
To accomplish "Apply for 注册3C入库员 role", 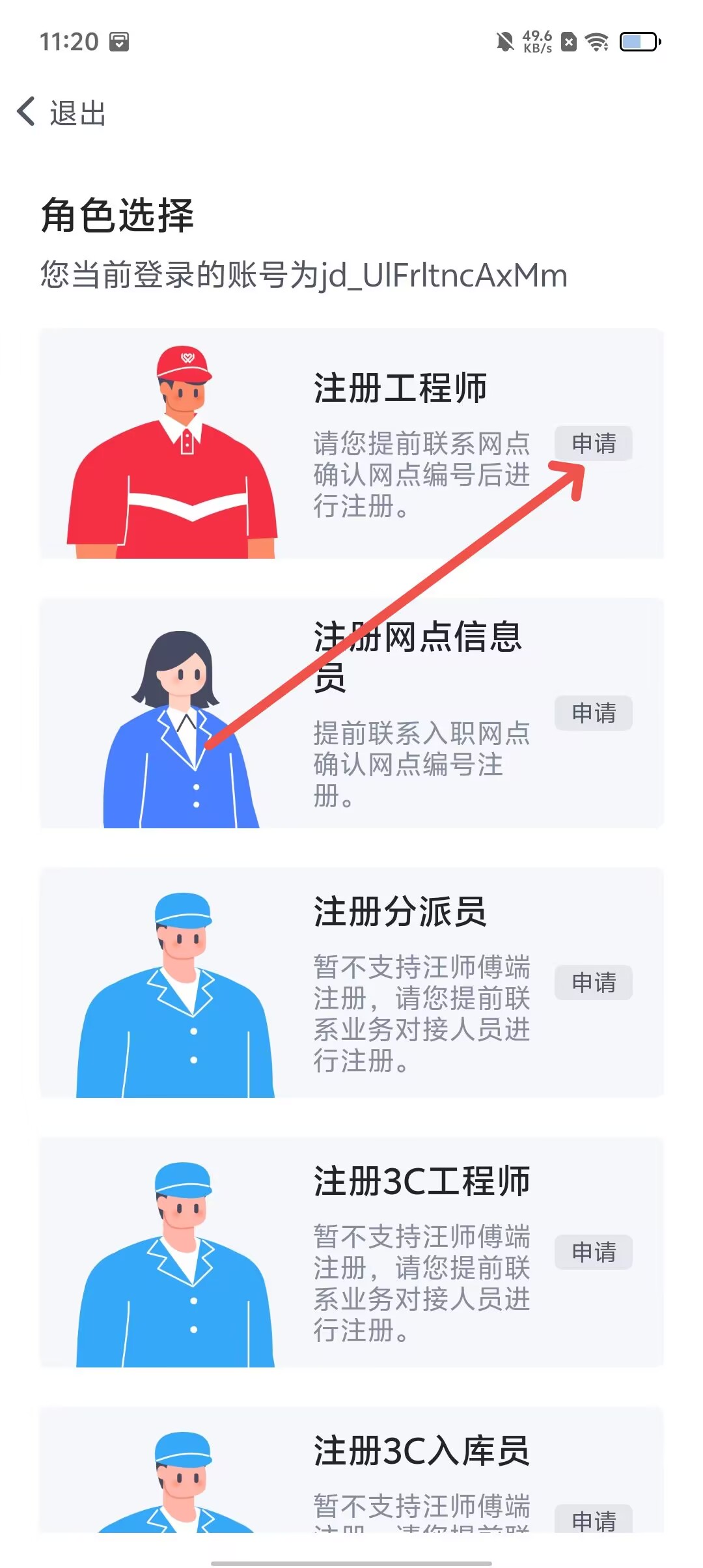I will point(593,1520).
